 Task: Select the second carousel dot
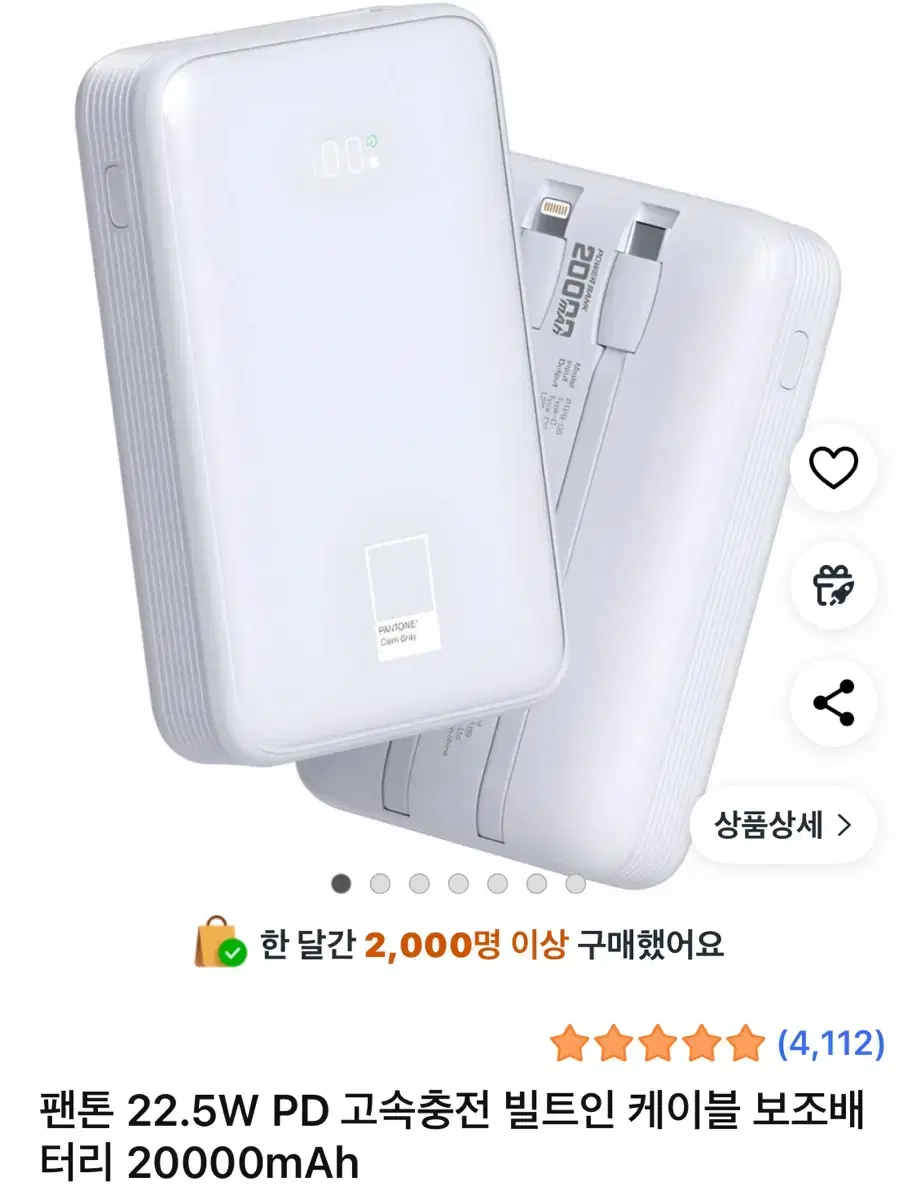[x=379, y=882]
